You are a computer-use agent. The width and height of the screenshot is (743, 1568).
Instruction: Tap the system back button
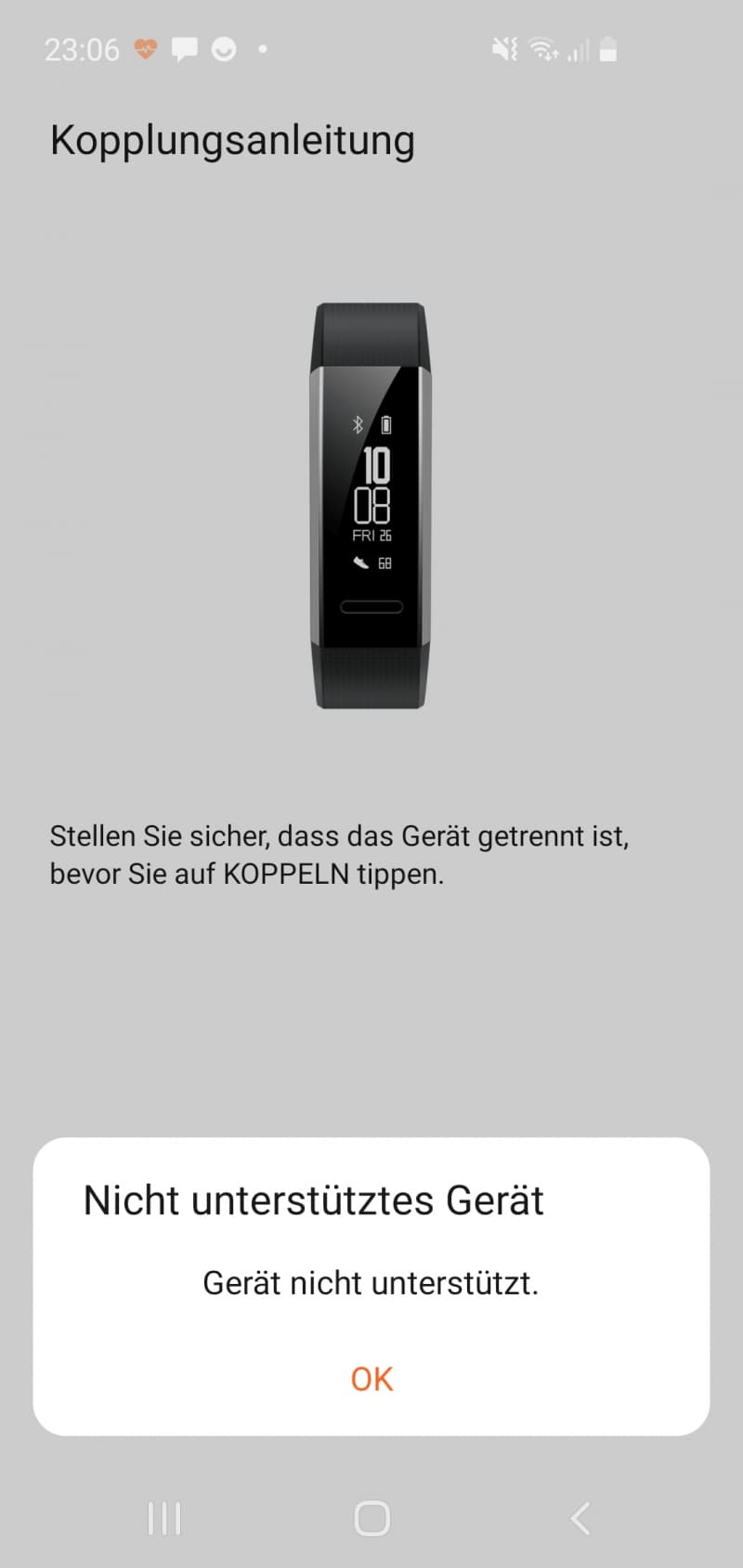pos(580,1519)
